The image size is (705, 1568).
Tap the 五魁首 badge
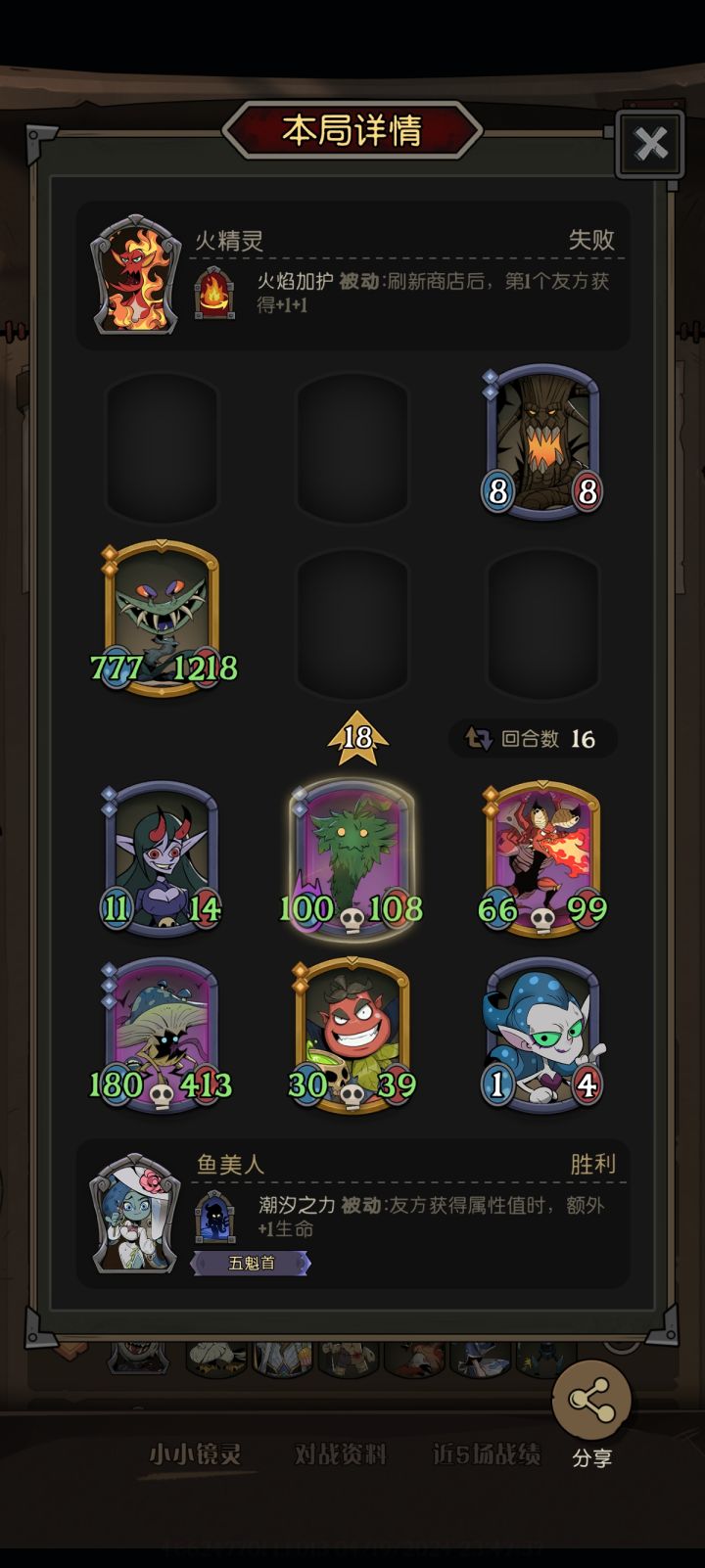click(x=252, y=1263)
